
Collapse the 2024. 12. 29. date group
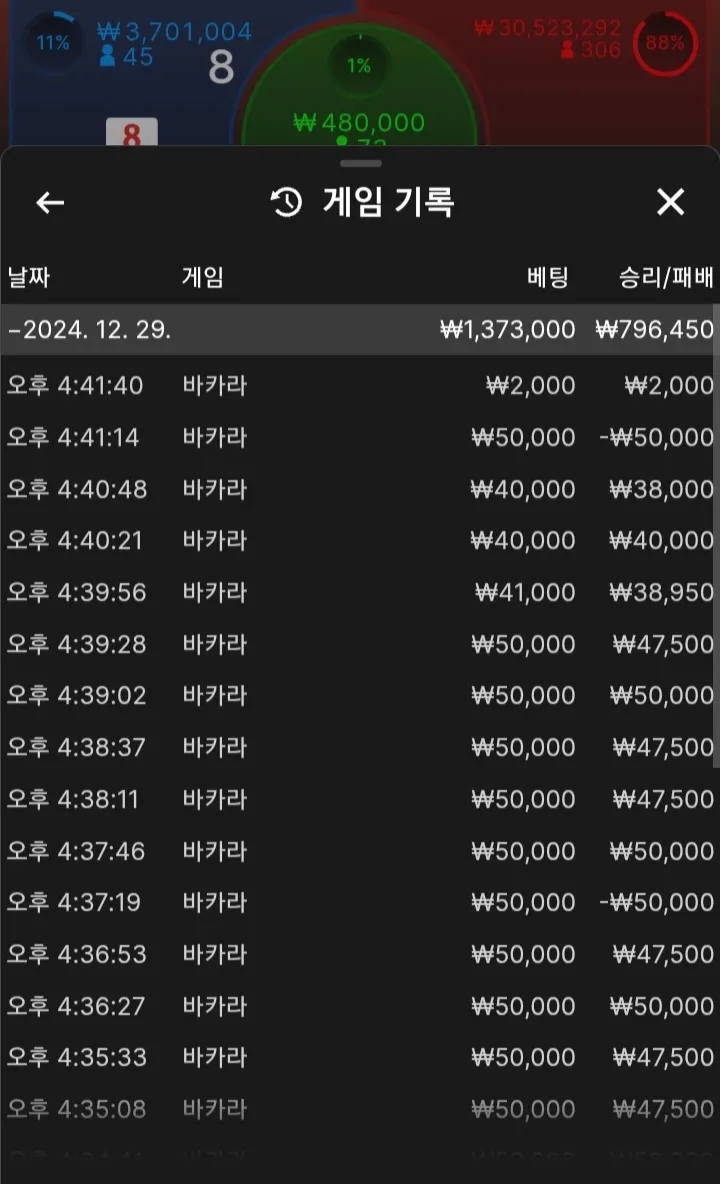(360, 329)
